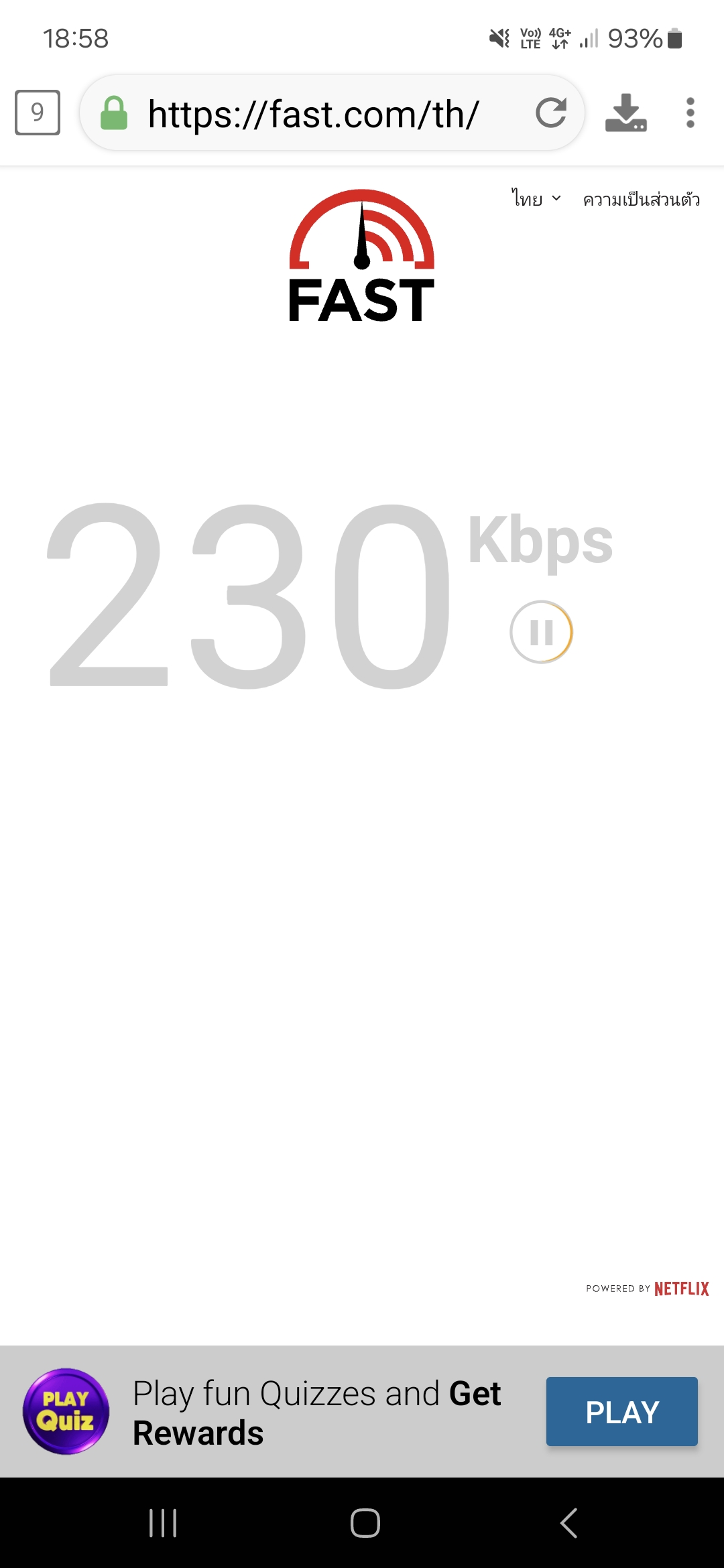
Task: Open the browser overflow menu
Action: click(690, 113)
